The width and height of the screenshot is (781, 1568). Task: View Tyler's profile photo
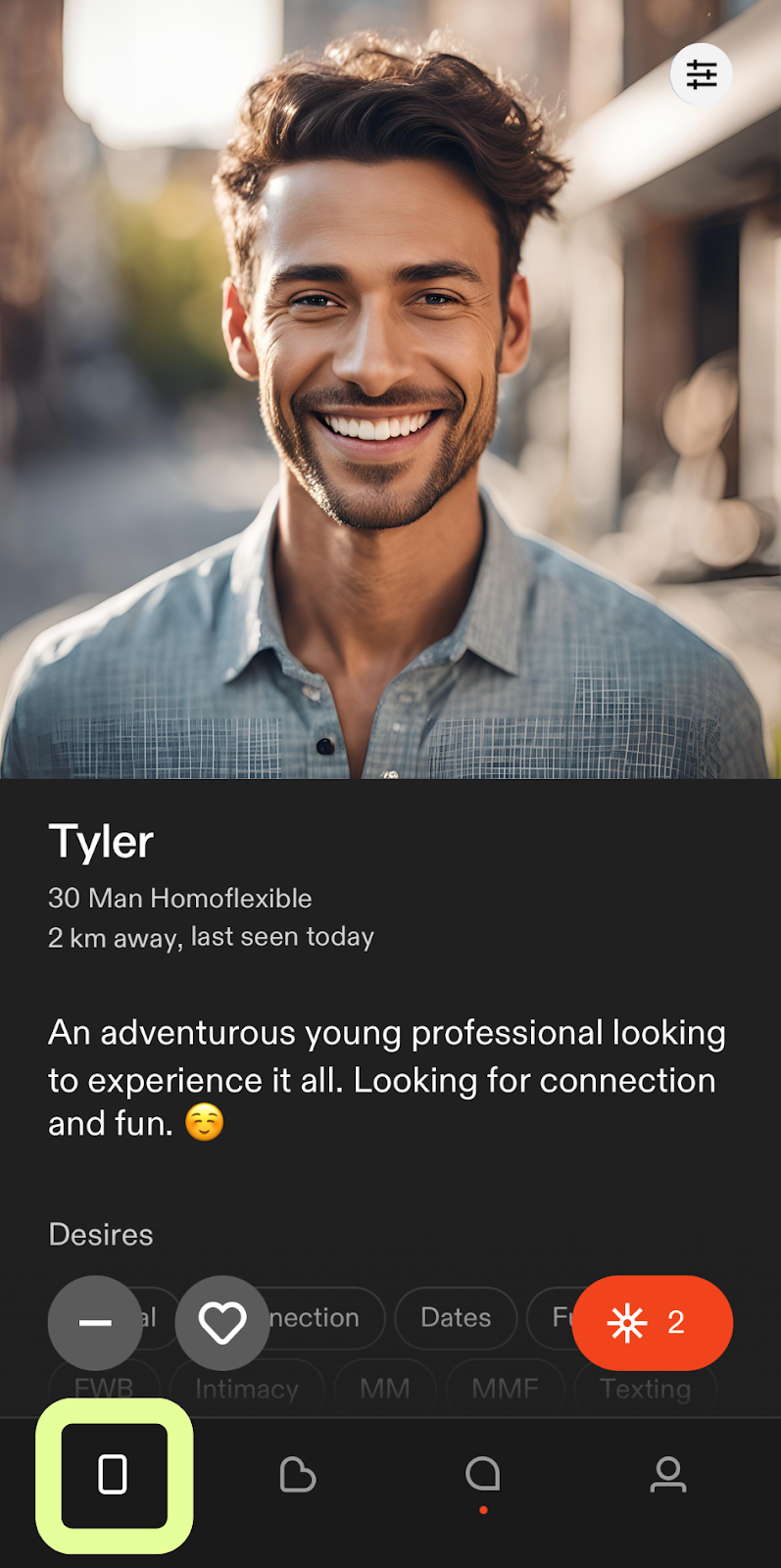(x=390, y=392)
